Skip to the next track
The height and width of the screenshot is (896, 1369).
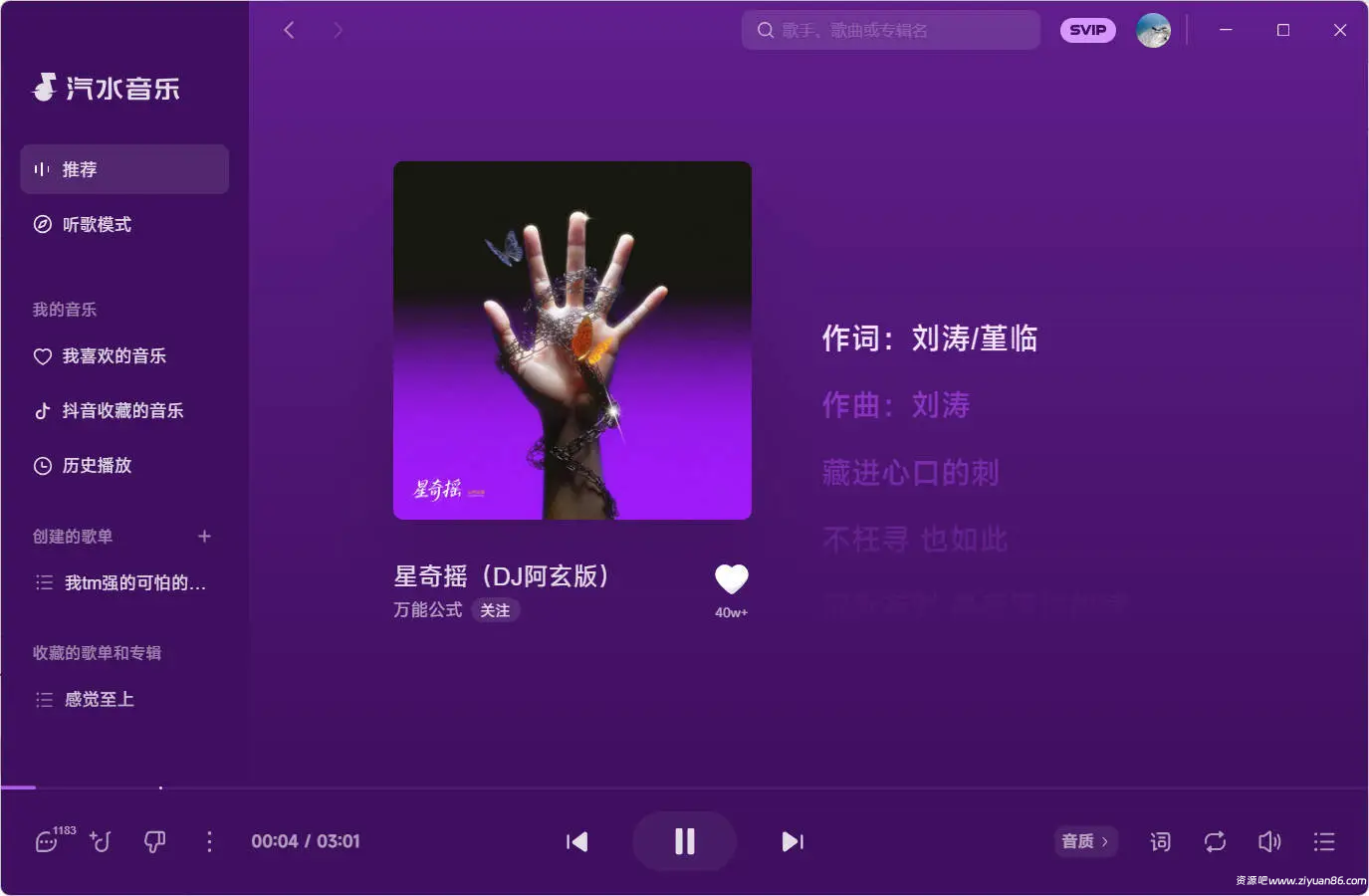coord(793,842)
